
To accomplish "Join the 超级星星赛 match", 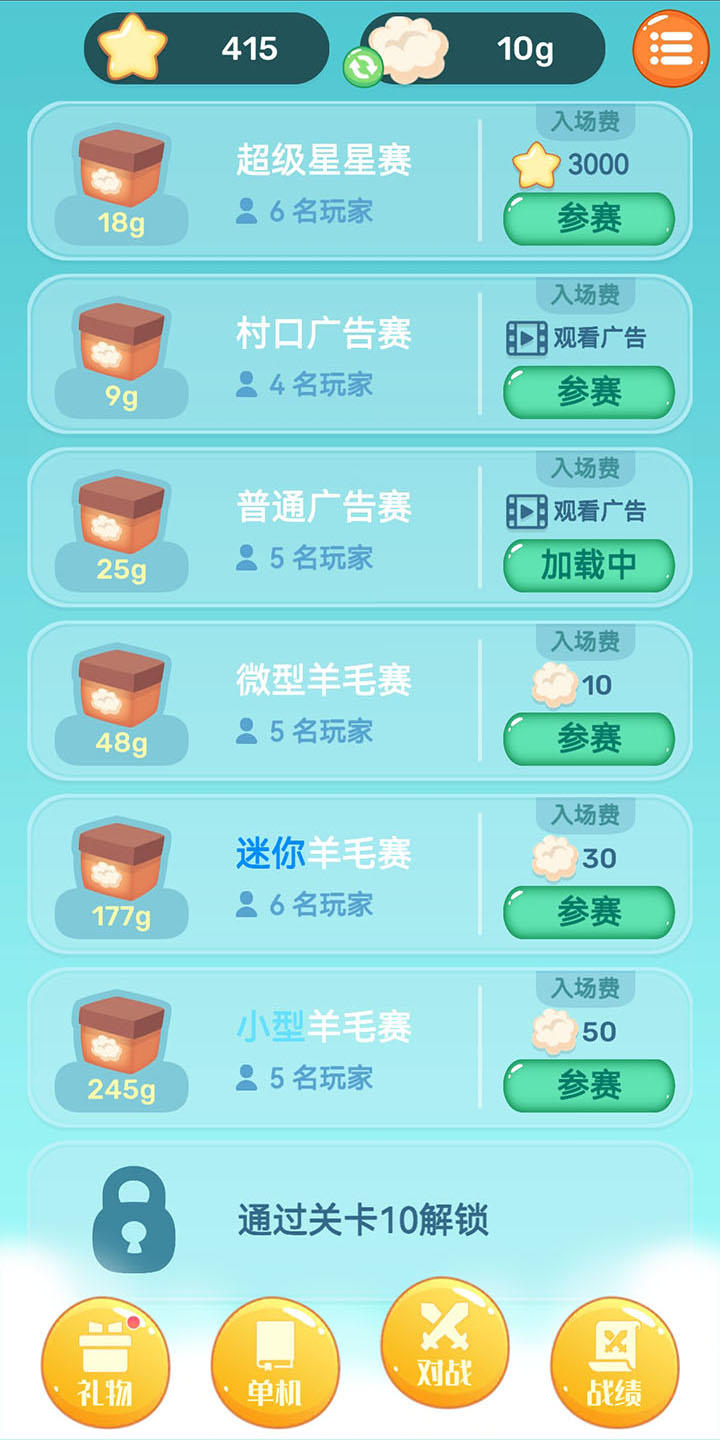I will 588,219.
